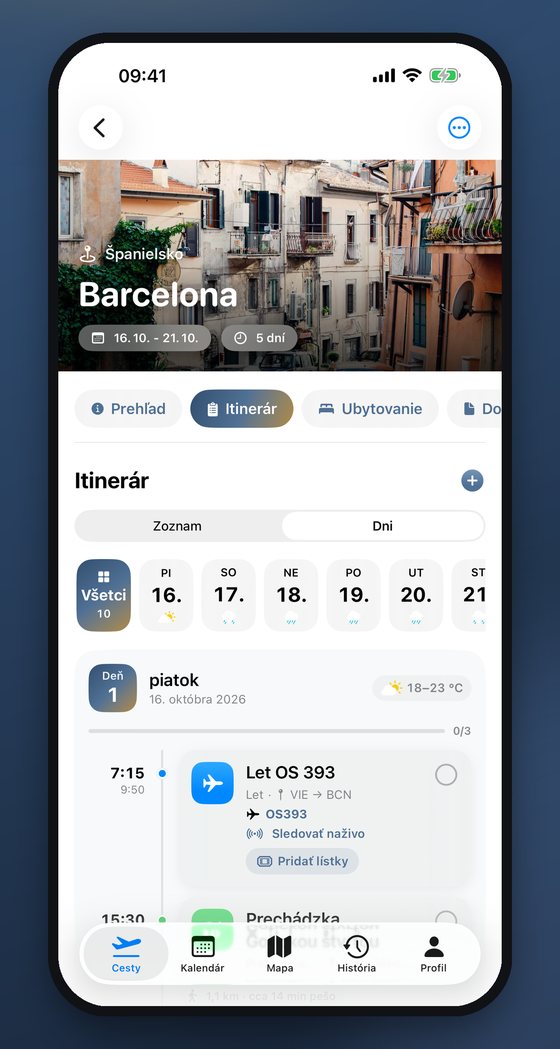Select the Dni segment

[383, 526]
